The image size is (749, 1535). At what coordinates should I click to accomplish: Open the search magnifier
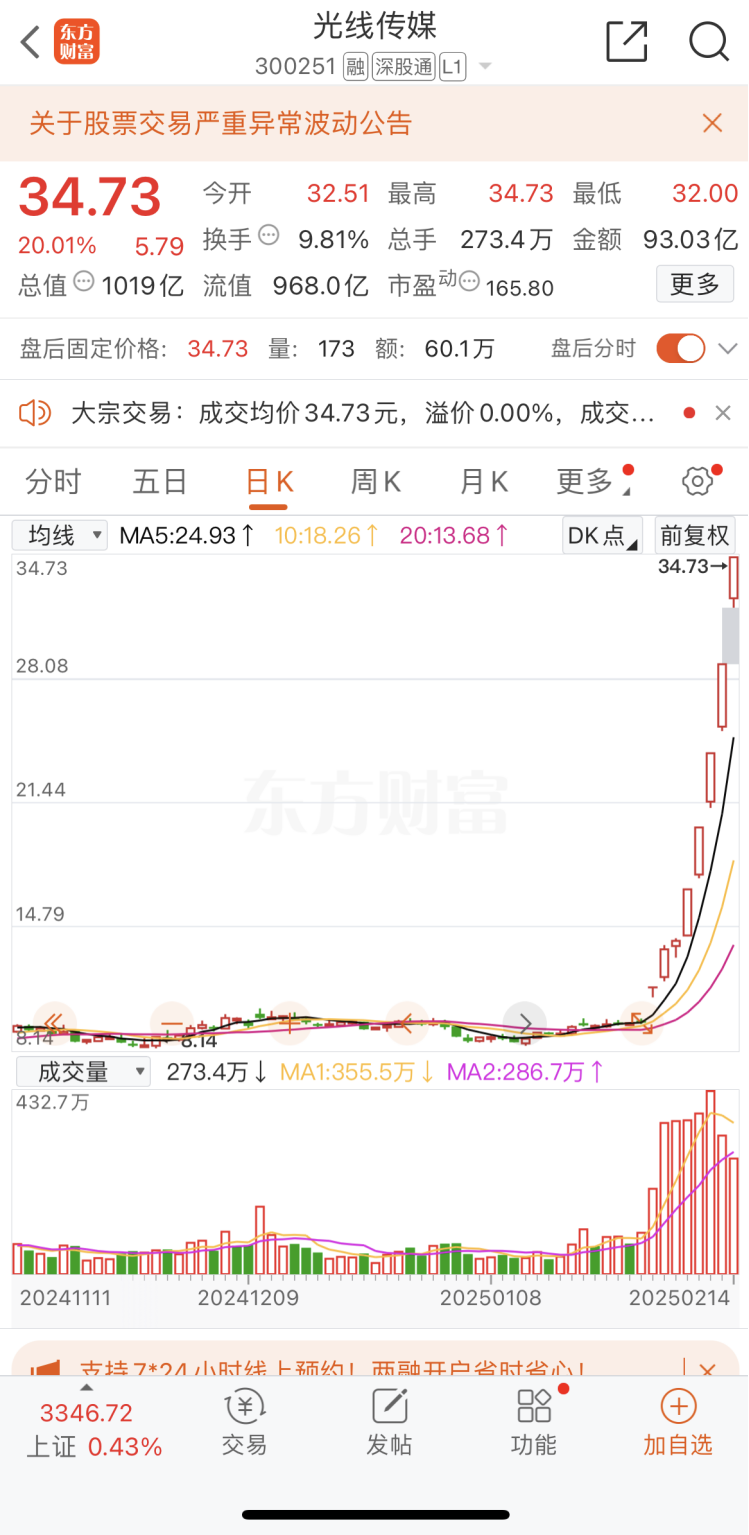[x=709, y=41]
